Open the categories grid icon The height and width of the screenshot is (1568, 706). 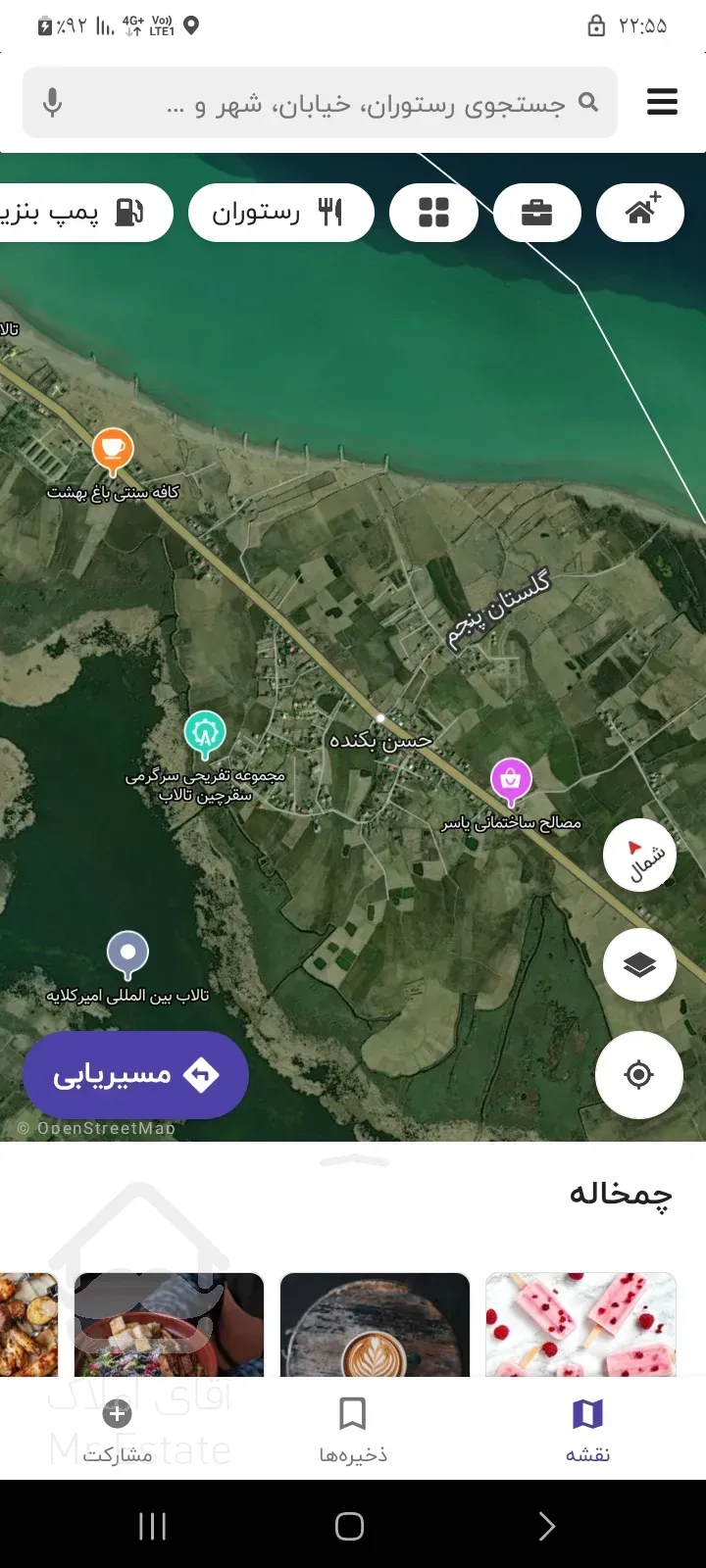433,212
